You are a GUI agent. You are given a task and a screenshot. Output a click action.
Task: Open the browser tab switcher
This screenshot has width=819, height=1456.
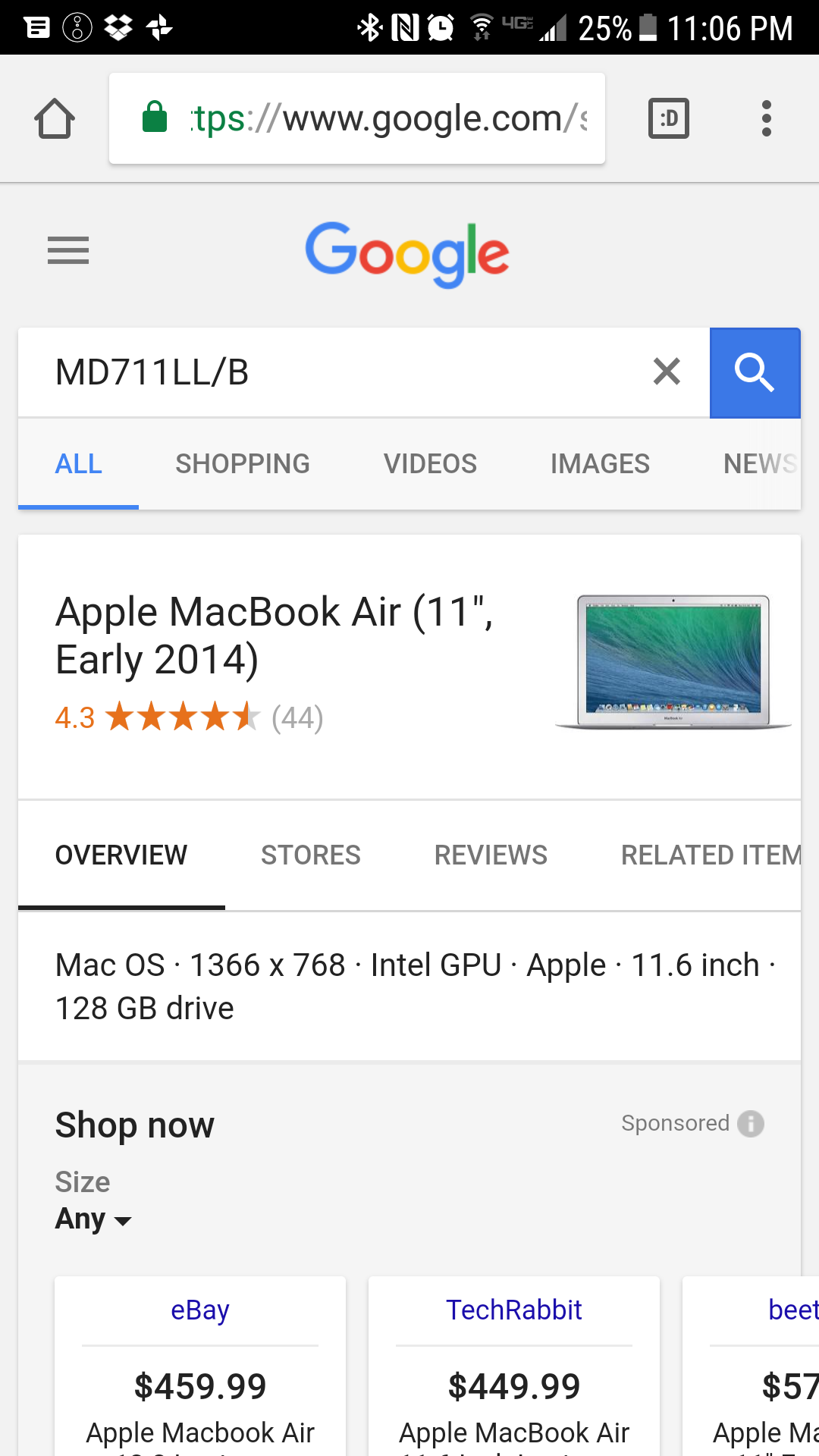tap(668, 119)
